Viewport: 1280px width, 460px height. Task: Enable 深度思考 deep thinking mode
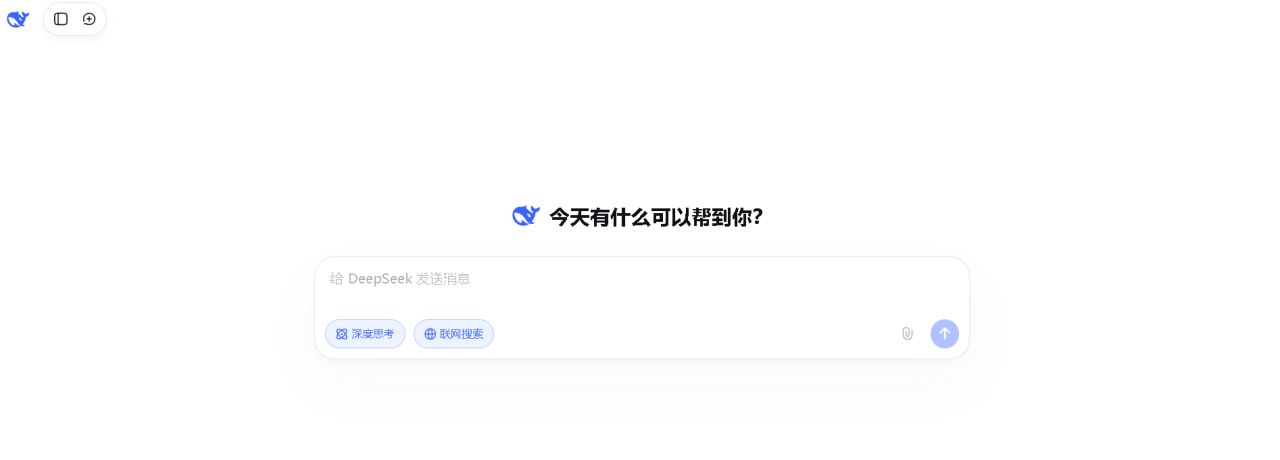365,334
